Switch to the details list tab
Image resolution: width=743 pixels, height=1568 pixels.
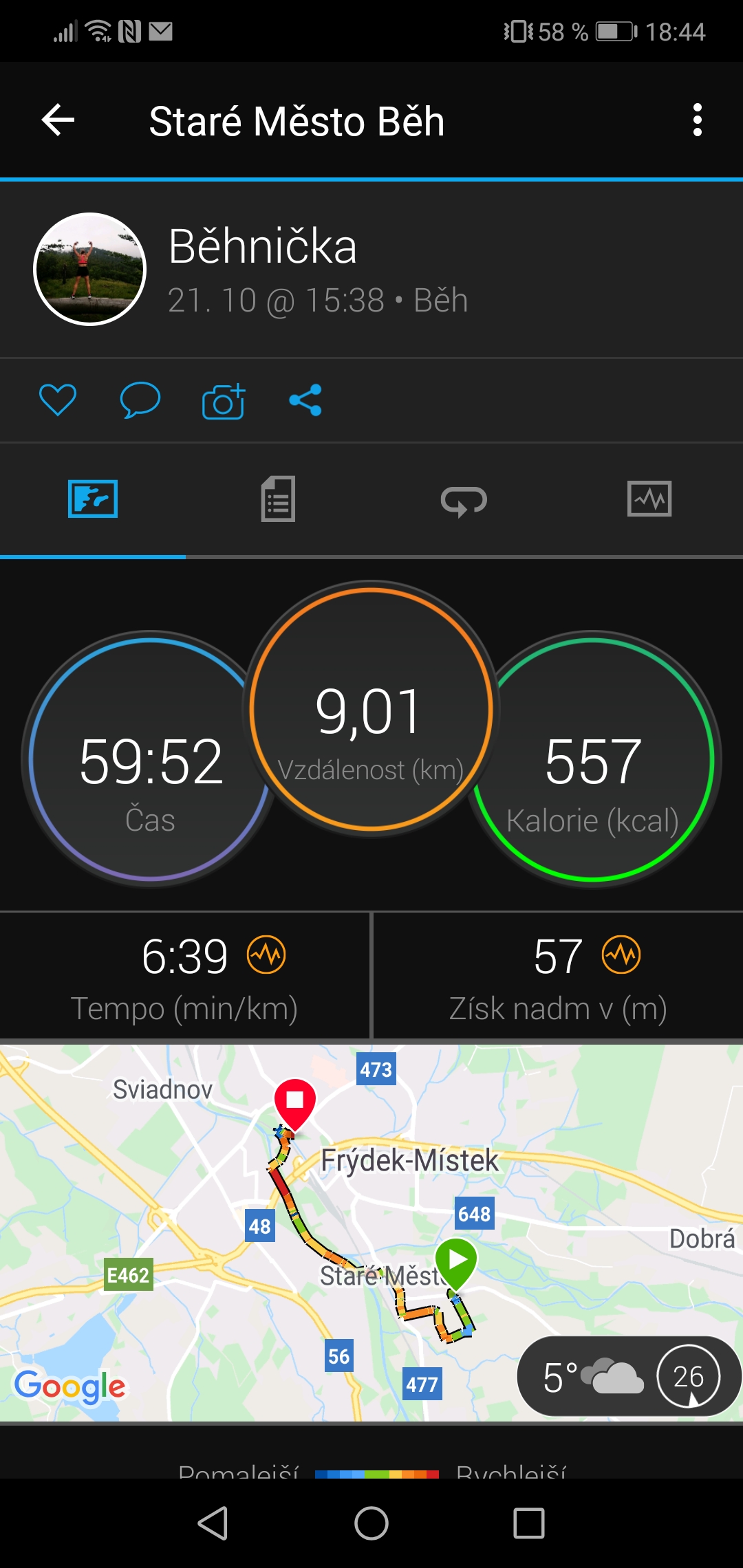coord(278,499)
